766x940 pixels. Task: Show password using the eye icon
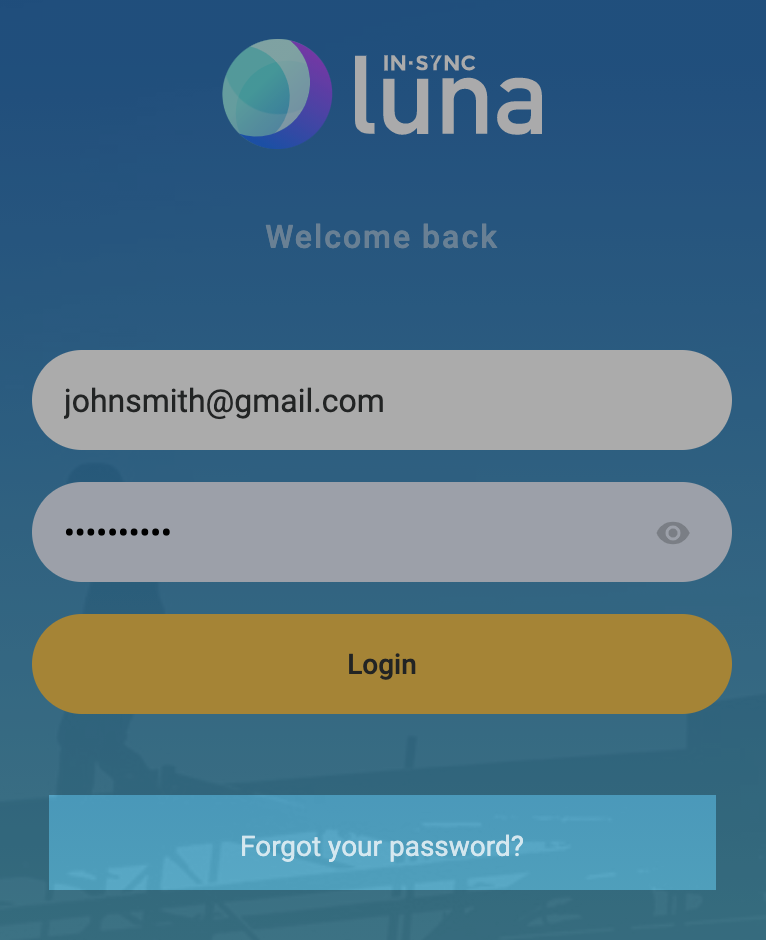673,533
